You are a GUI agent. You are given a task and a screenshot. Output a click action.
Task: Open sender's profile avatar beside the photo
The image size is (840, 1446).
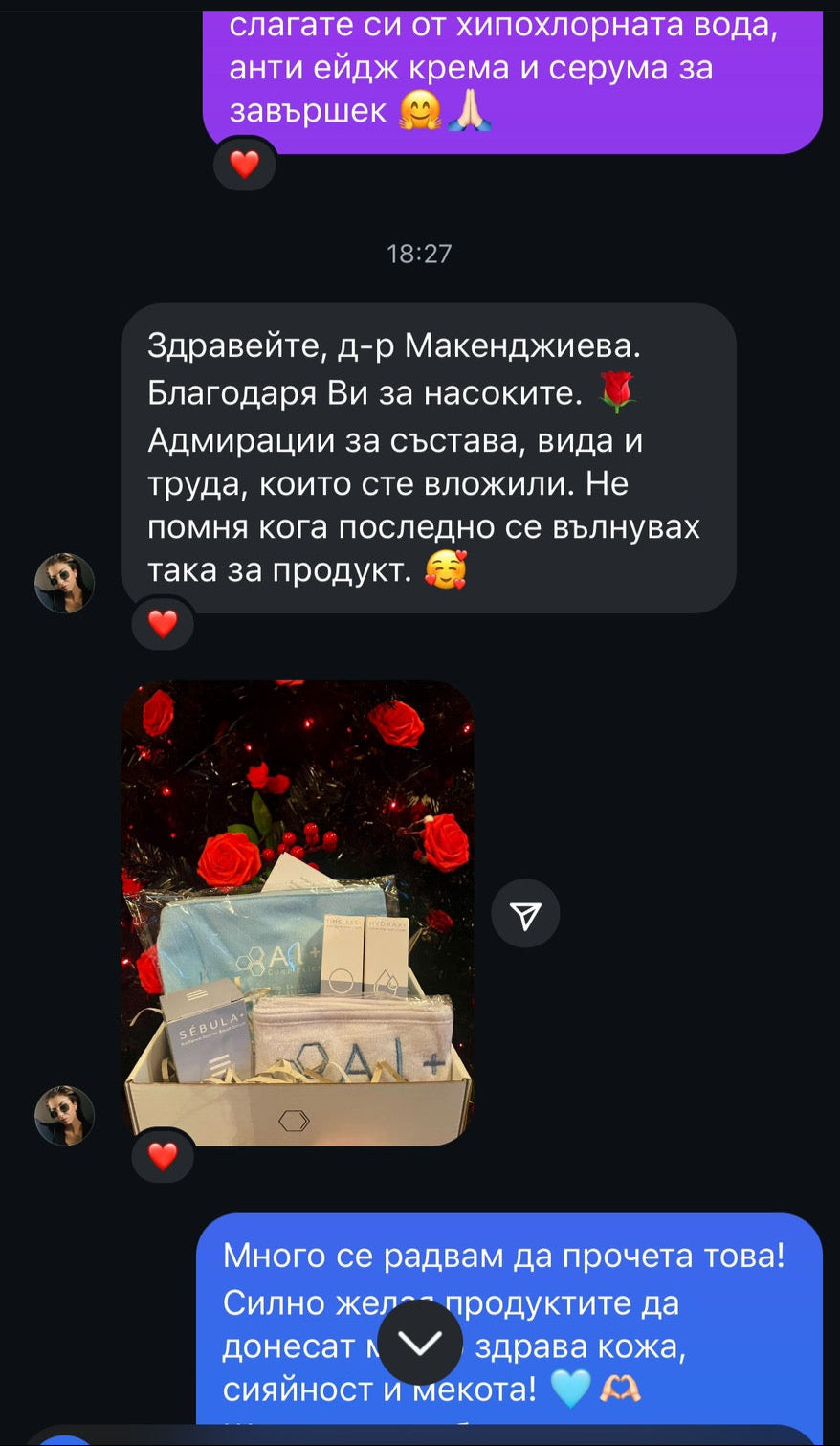tap(65, 1115)
